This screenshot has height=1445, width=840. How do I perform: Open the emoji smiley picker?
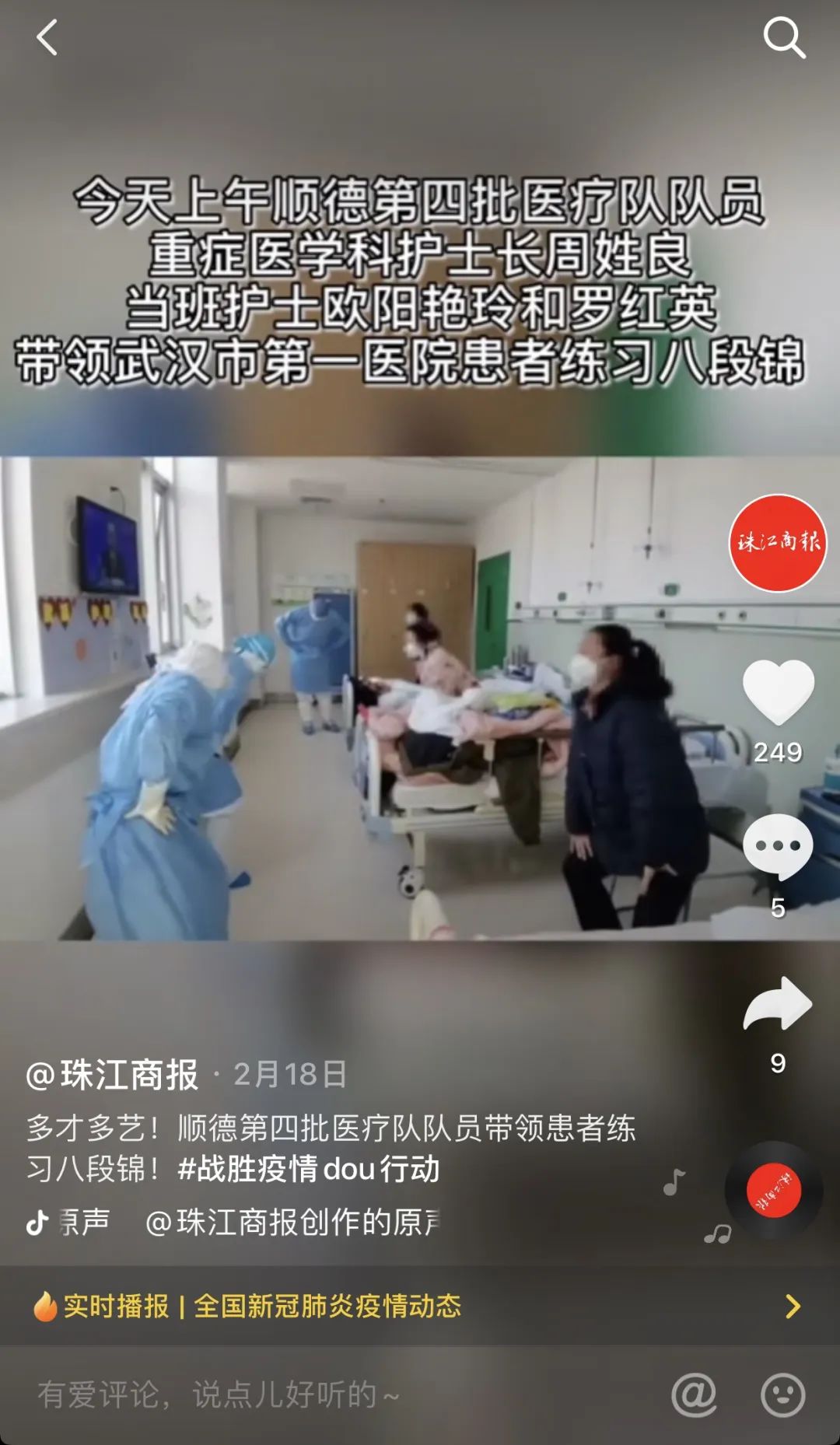point(782,1394)
